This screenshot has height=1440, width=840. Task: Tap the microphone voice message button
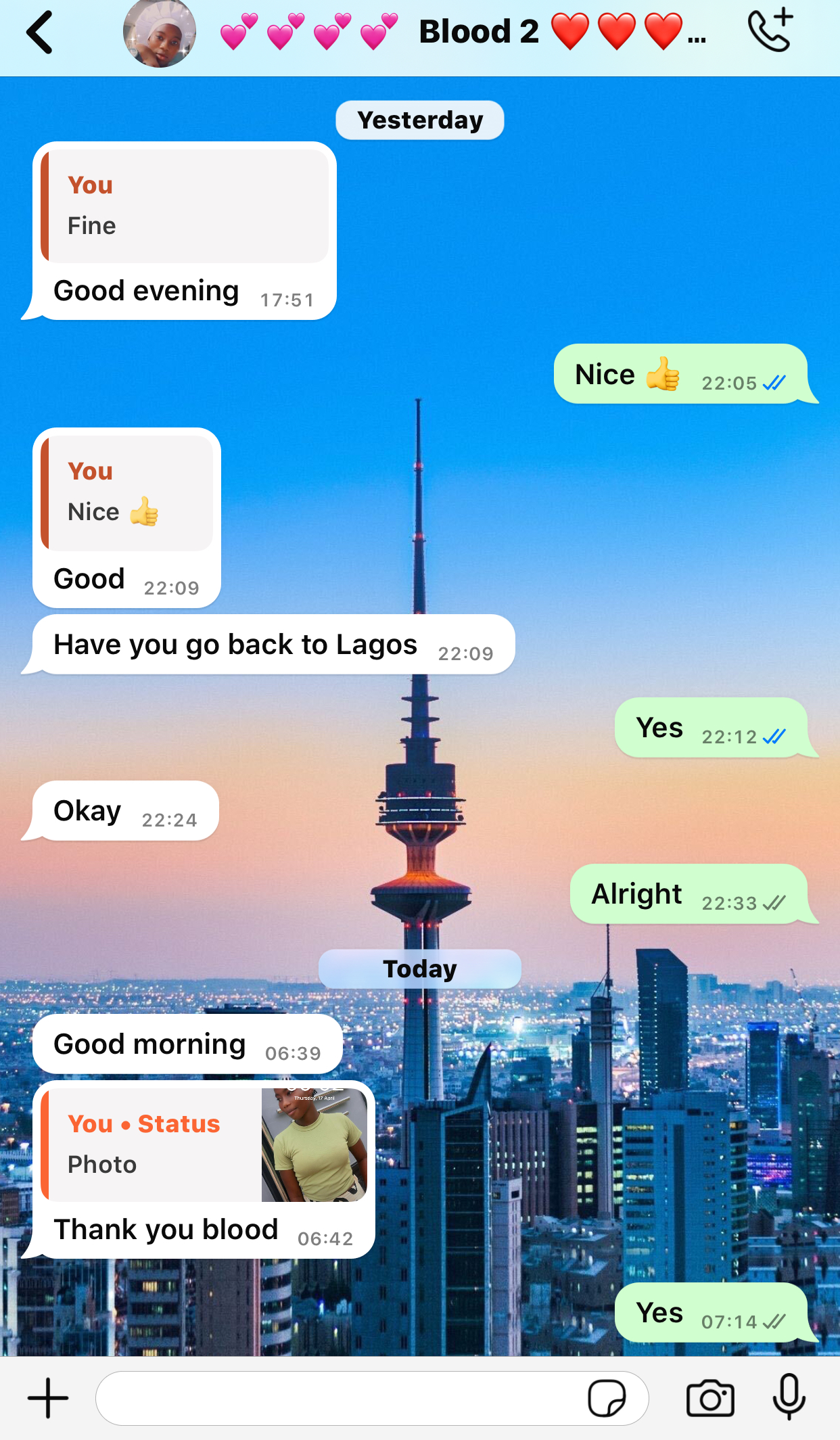789,1397
